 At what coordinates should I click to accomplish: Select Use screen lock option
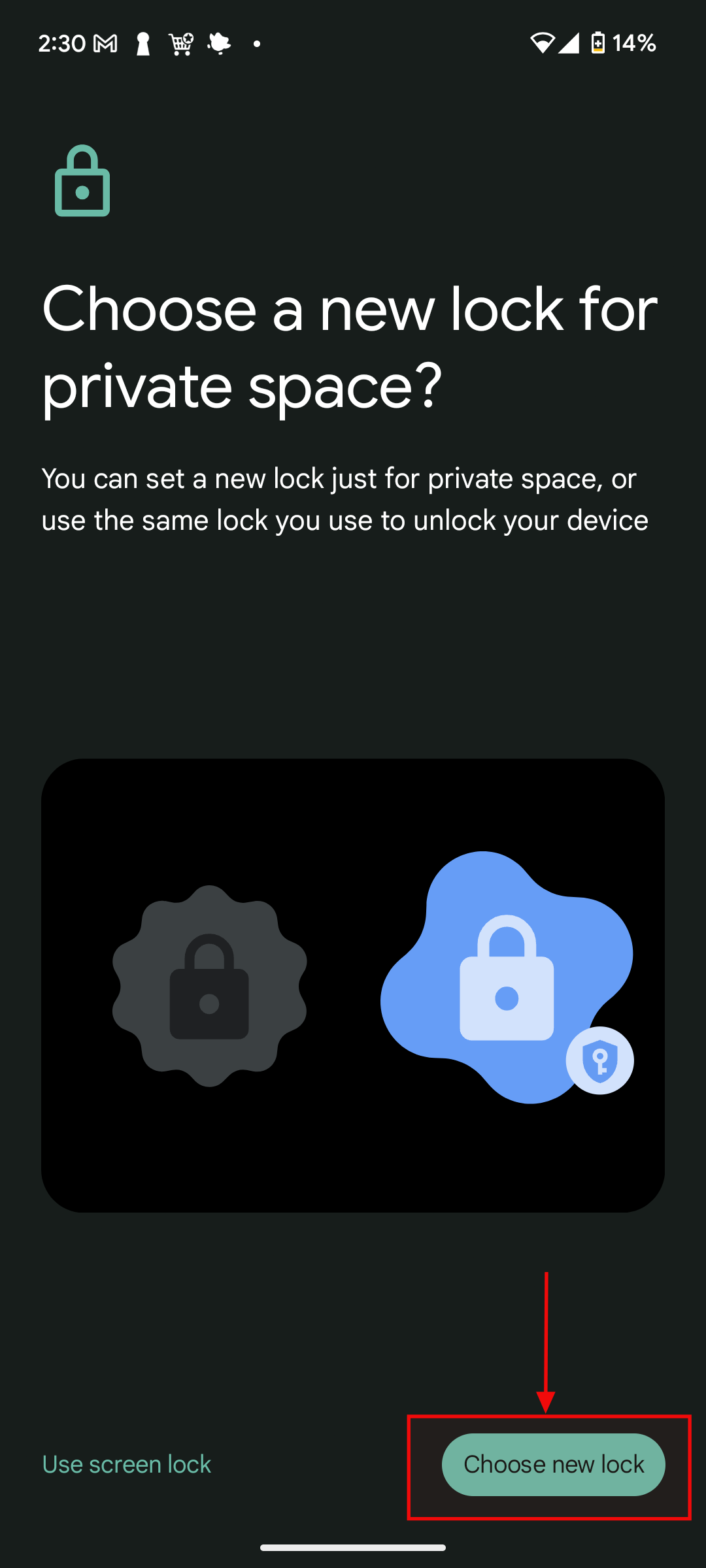(127, 1464)
